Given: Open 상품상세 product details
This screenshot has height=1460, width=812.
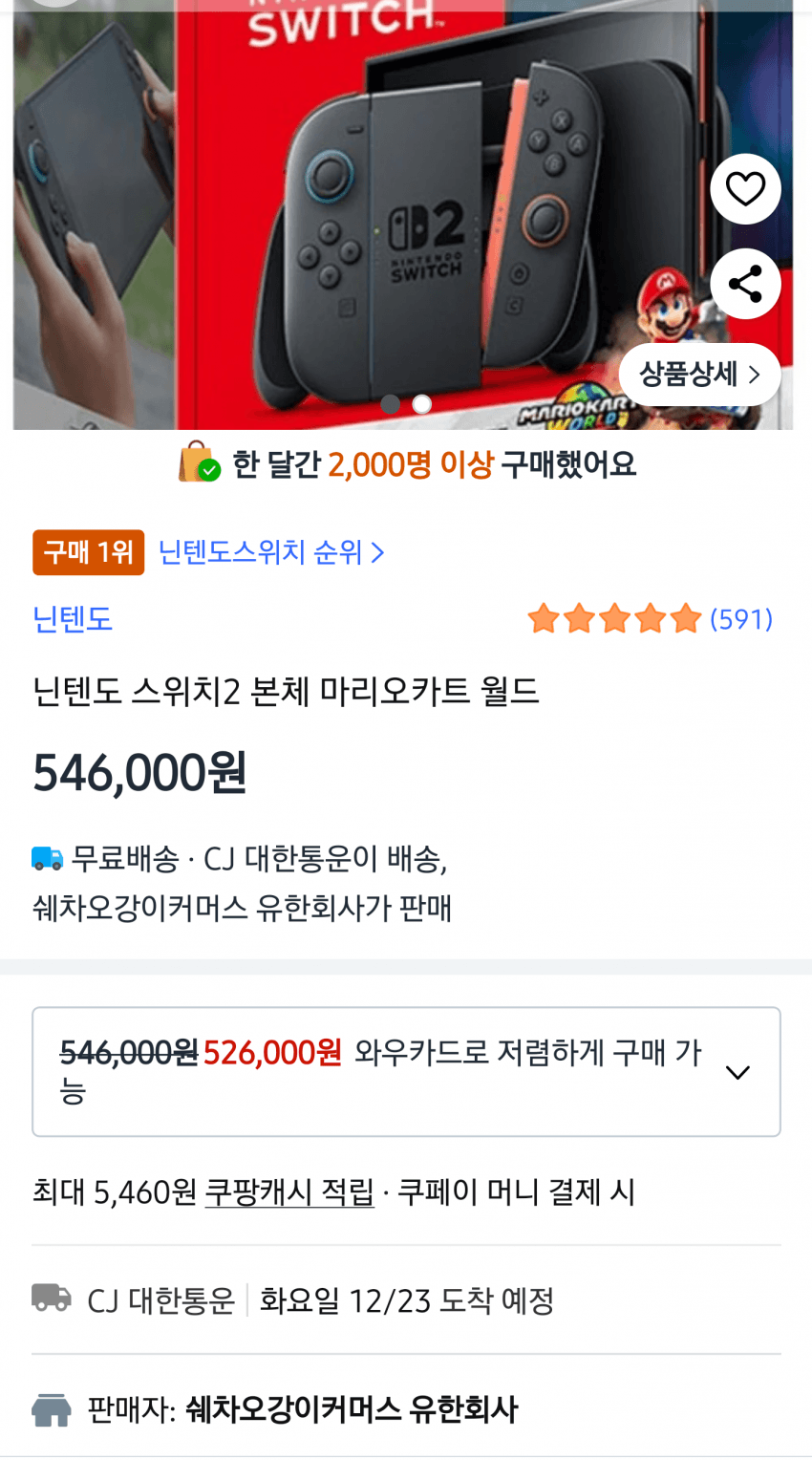Looking at the screenshot, I should click(x=699, y=374).
